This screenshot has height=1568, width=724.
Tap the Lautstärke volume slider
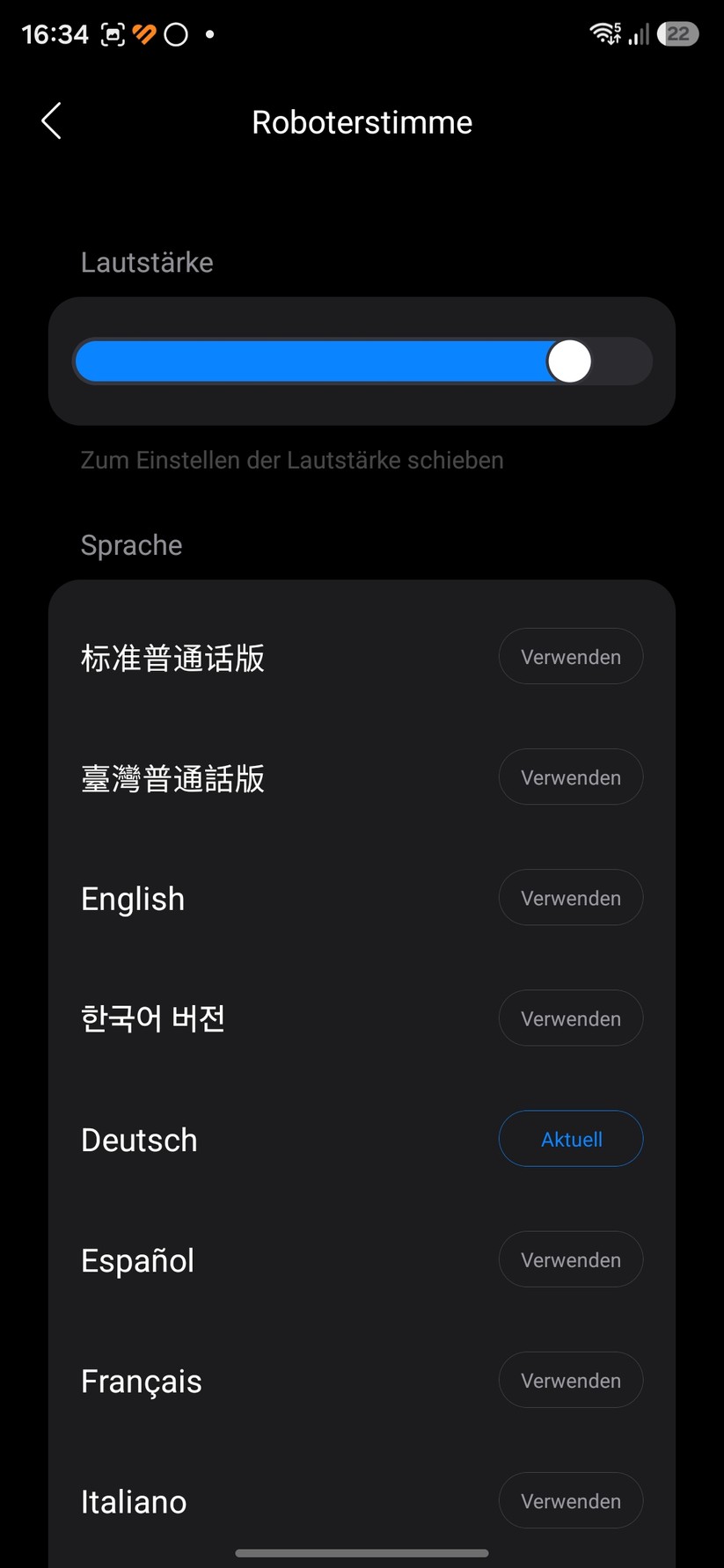362,361
